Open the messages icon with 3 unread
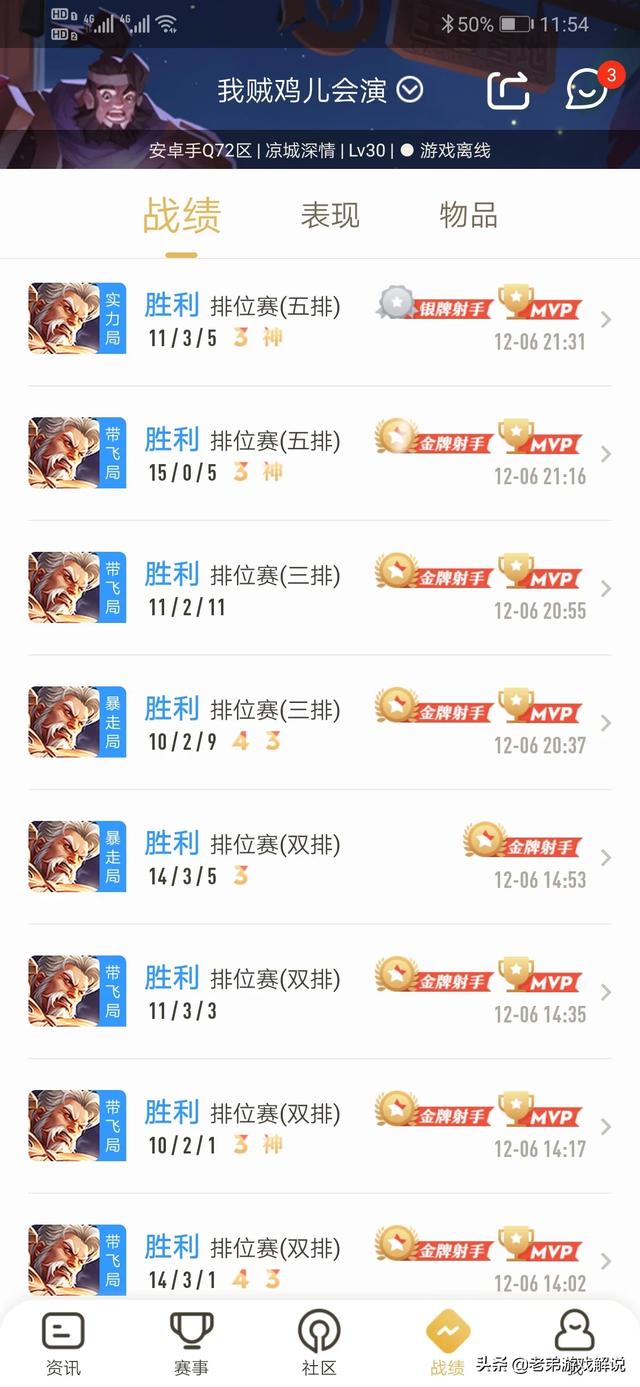The width and height of the screenshot is (640, 1387). pyautogui.click(x=586, y=91)
